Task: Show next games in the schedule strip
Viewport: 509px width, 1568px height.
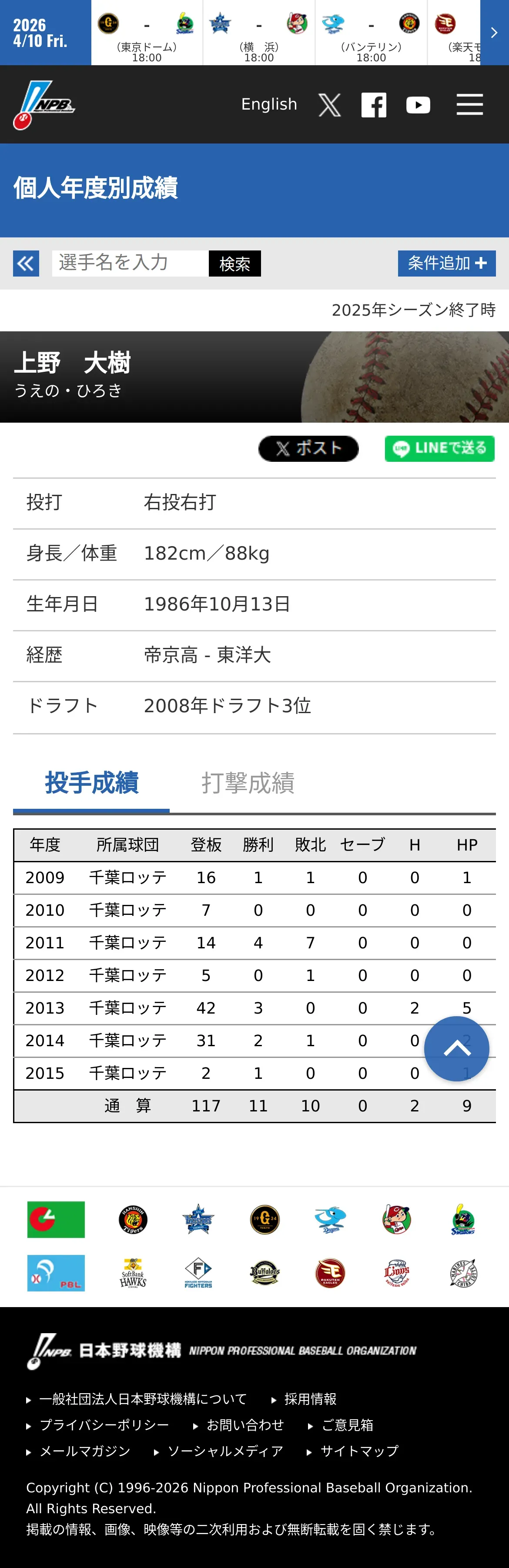Action: coord(494,32)
